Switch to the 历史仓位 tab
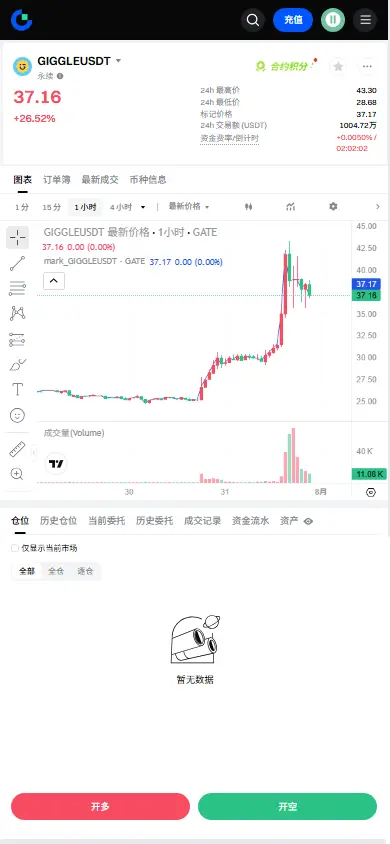 (x=59, y=521)
